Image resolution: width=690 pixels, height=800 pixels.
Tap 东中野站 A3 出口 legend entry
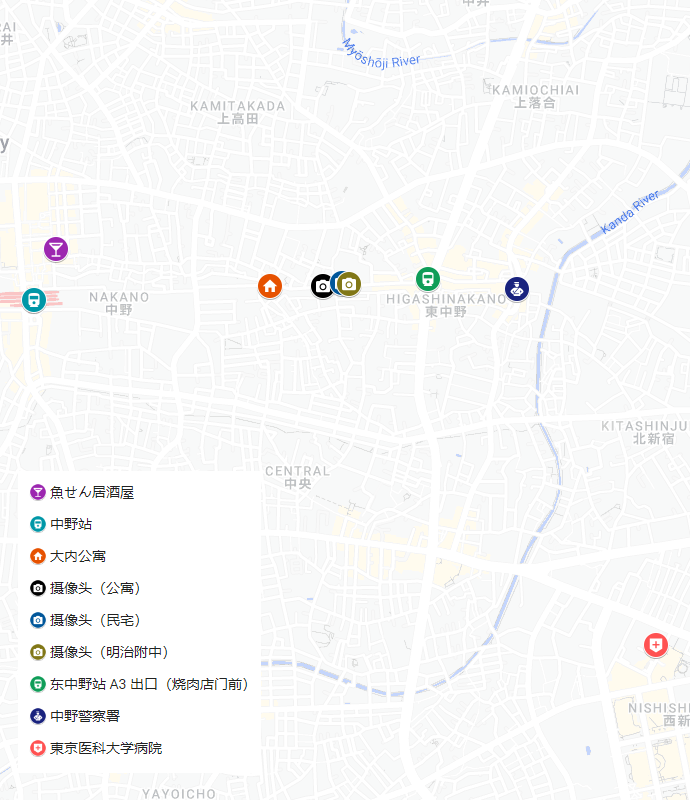point(139,684)
